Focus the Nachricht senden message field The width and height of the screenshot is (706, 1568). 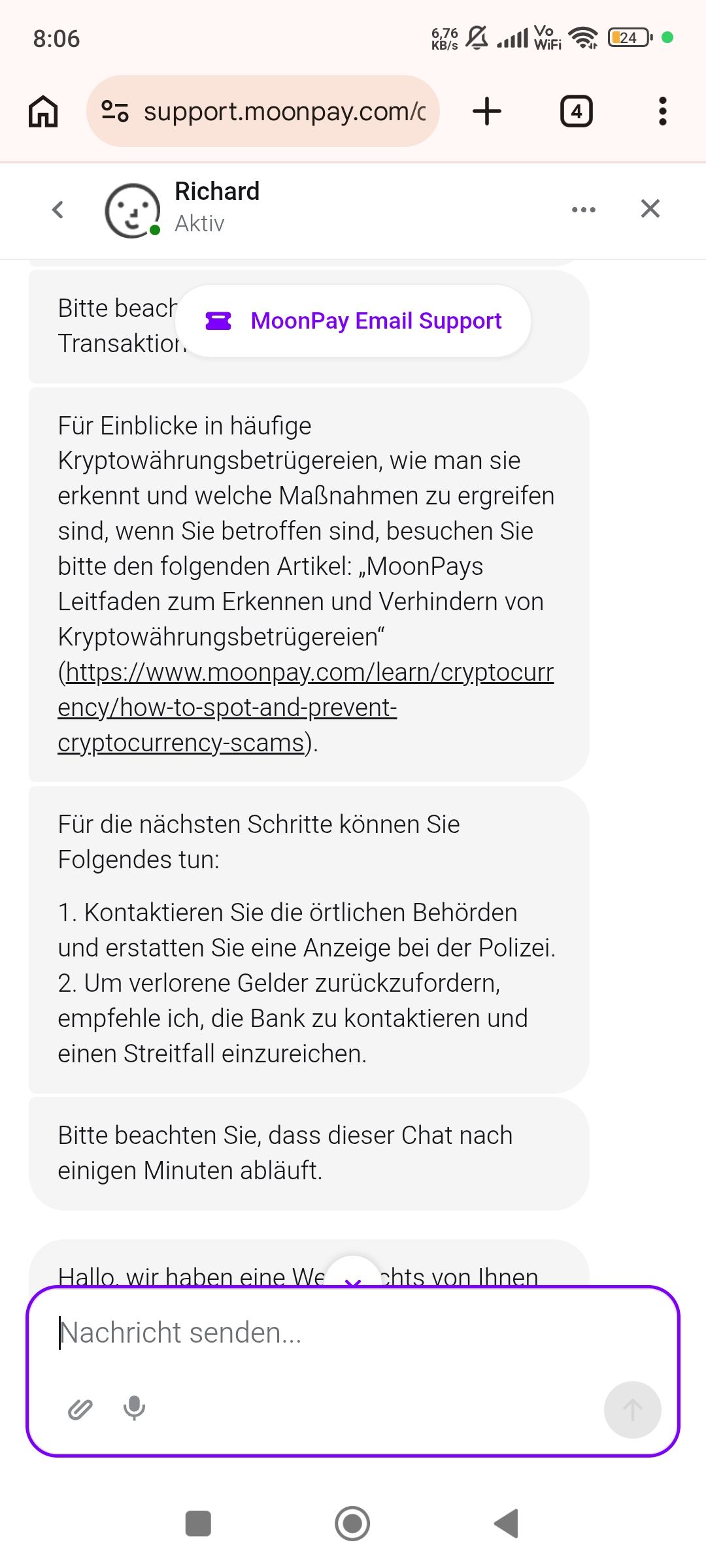click(x=353, y=1333)
